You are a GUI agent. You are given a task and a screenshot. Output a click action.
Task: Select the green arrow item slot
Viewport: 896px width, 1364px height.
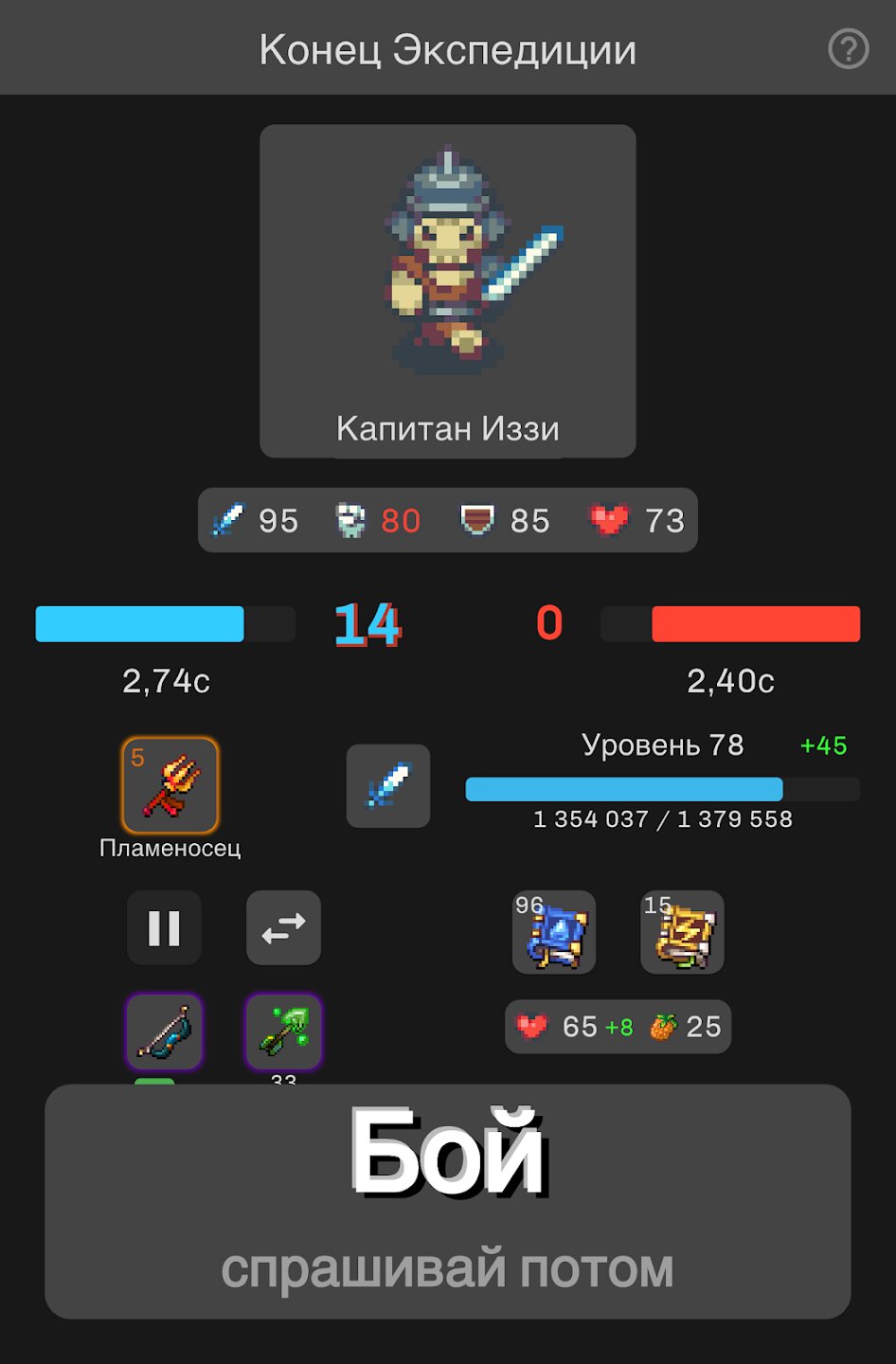tap(283, 1032)
